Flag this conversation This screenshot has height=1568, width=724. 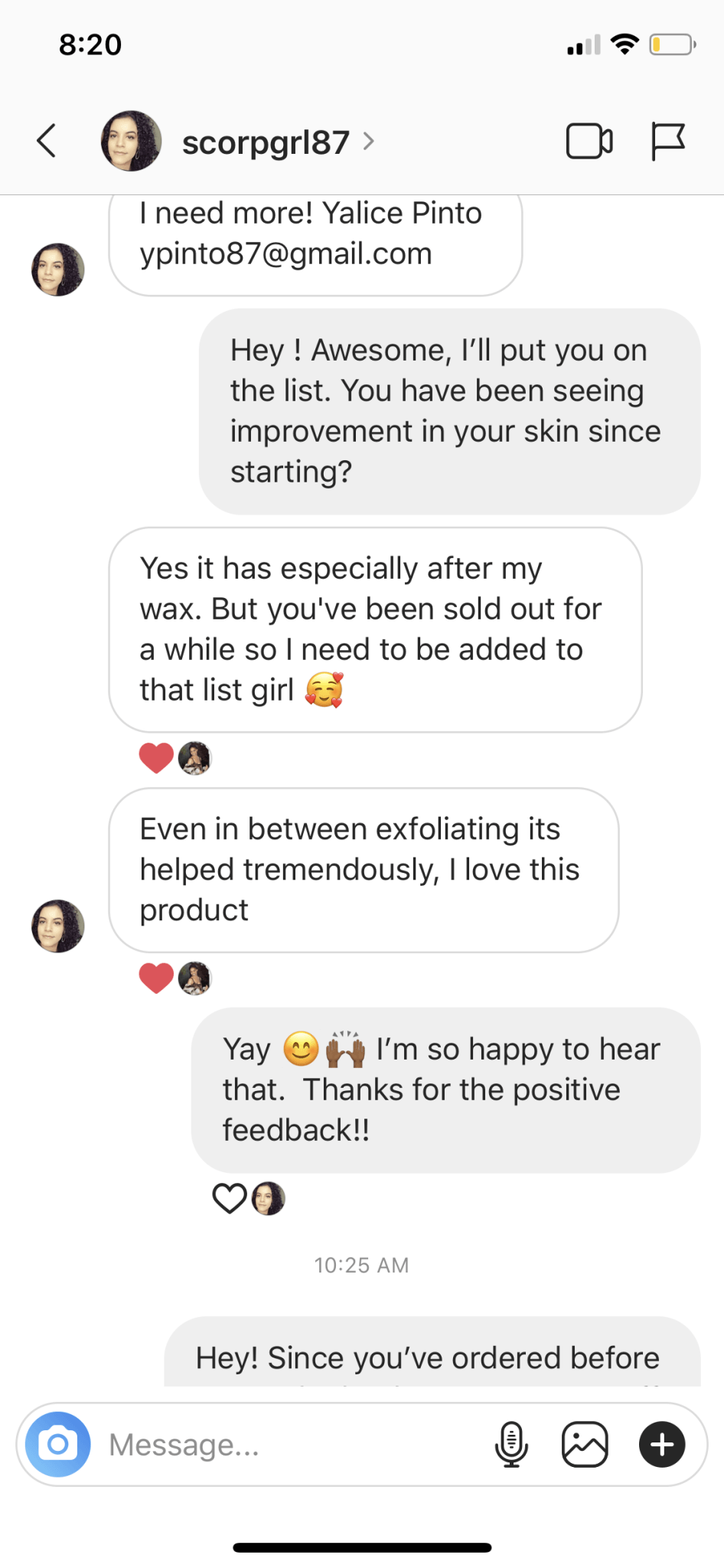click(667, 141)
